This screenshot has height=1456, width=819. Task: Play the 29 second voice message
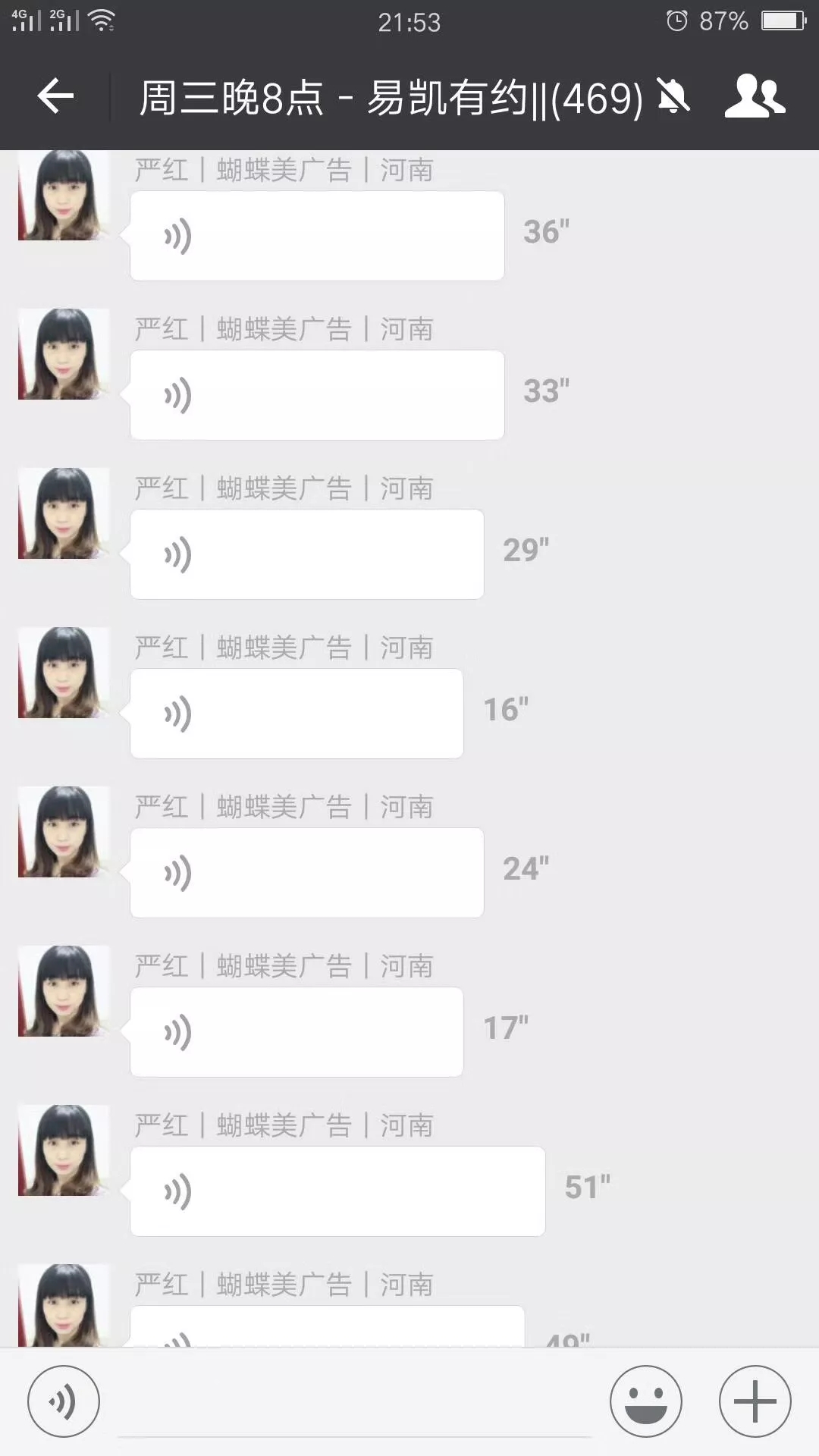pyautogui.click(x=306, y=554)
